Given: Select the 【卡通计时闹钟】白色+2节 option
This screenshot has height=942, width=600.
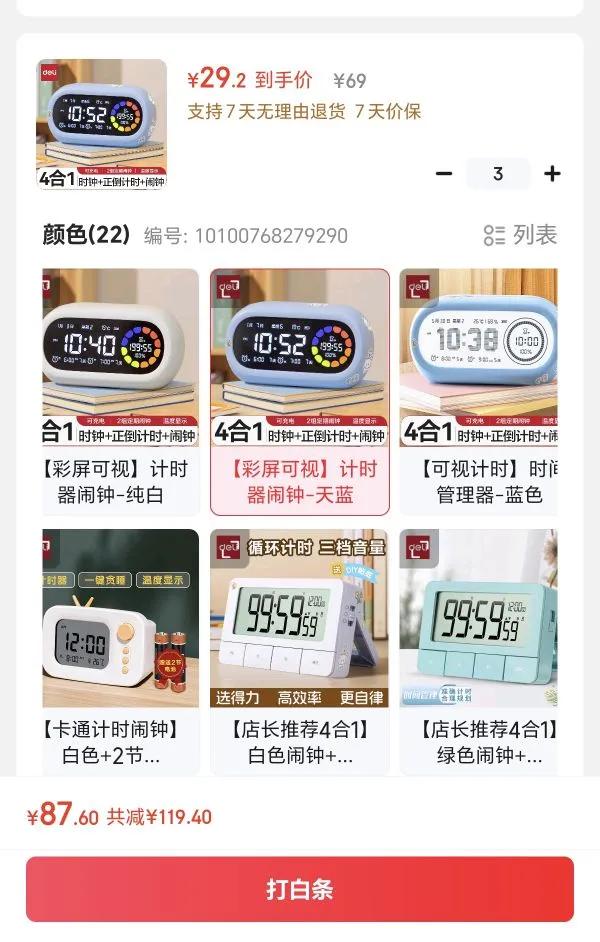Looking at the screenshot, I should click(120, 650).
